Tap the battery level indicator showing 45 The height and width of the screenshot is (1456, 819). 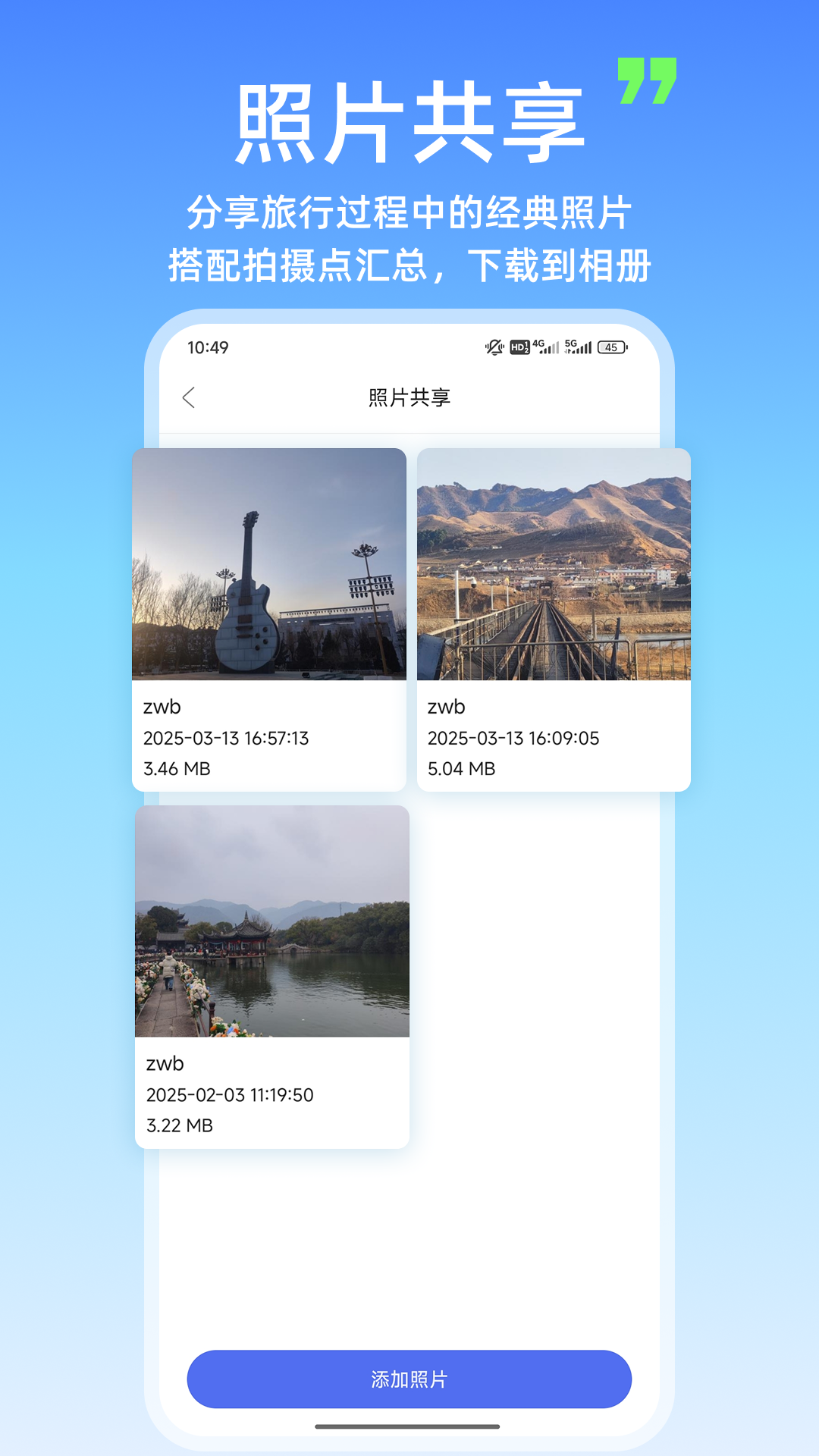click(611, 347)
